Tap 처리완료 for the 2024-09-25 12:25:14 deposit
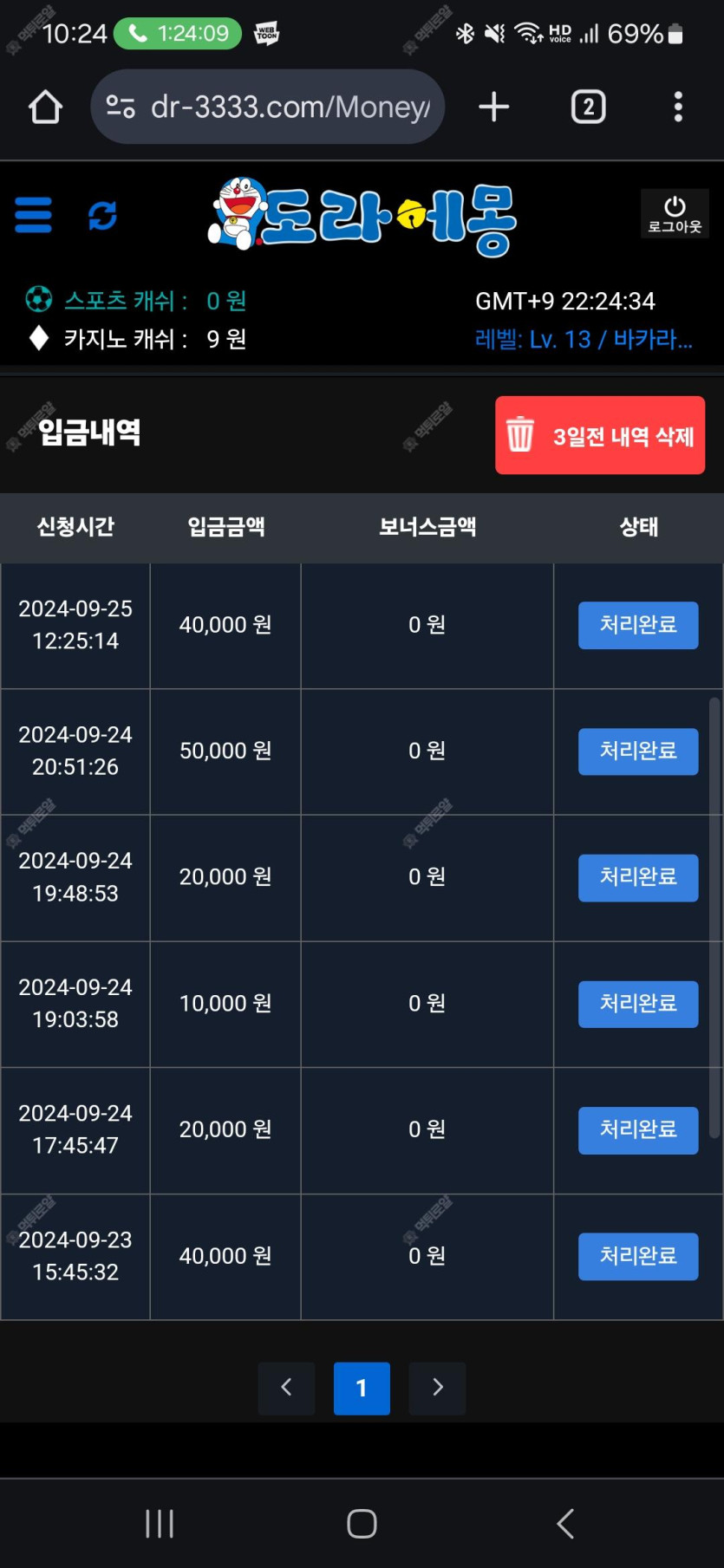 pyautogui.click(x=638, y=625)
